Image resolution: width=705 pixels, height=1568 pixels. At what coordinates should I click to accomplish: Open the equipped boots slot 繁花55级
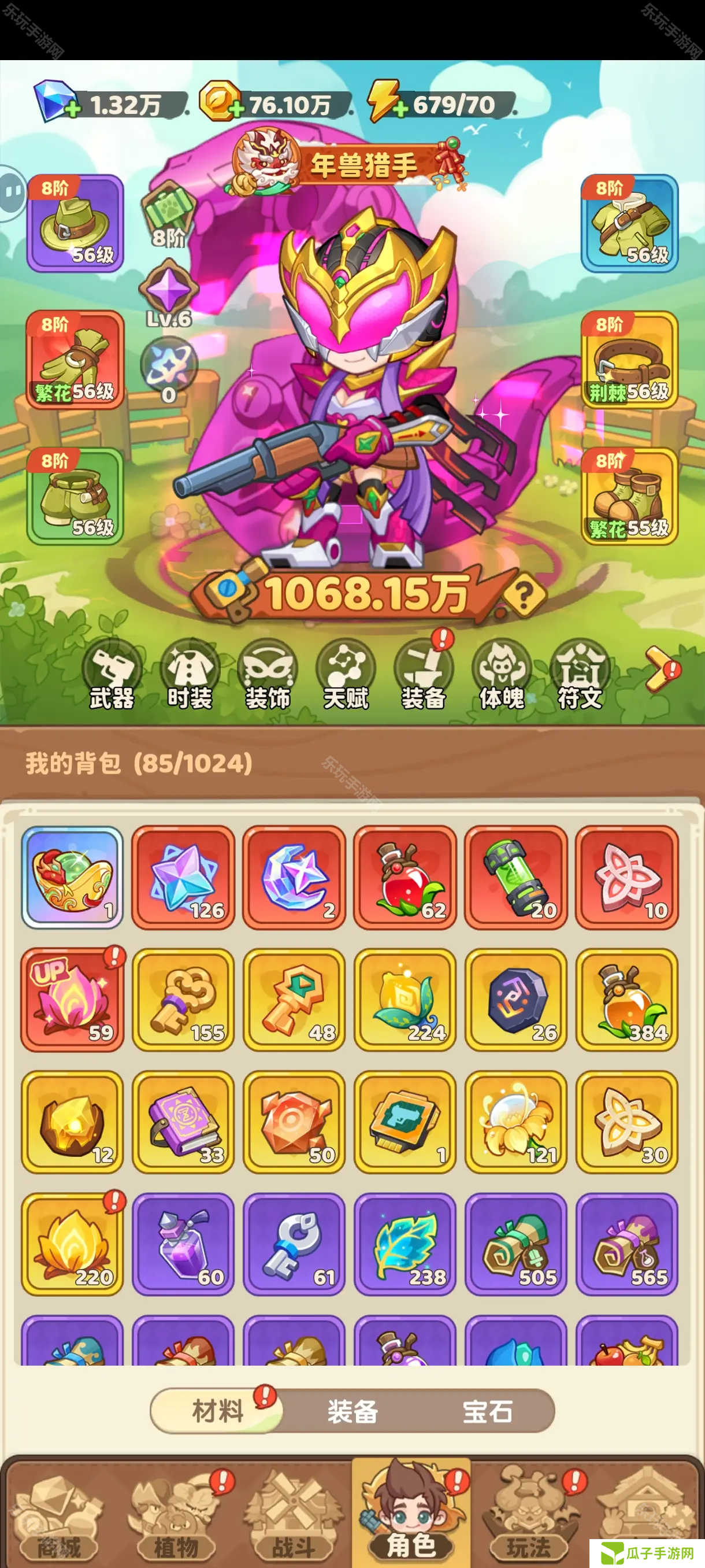tap(629, 495)
